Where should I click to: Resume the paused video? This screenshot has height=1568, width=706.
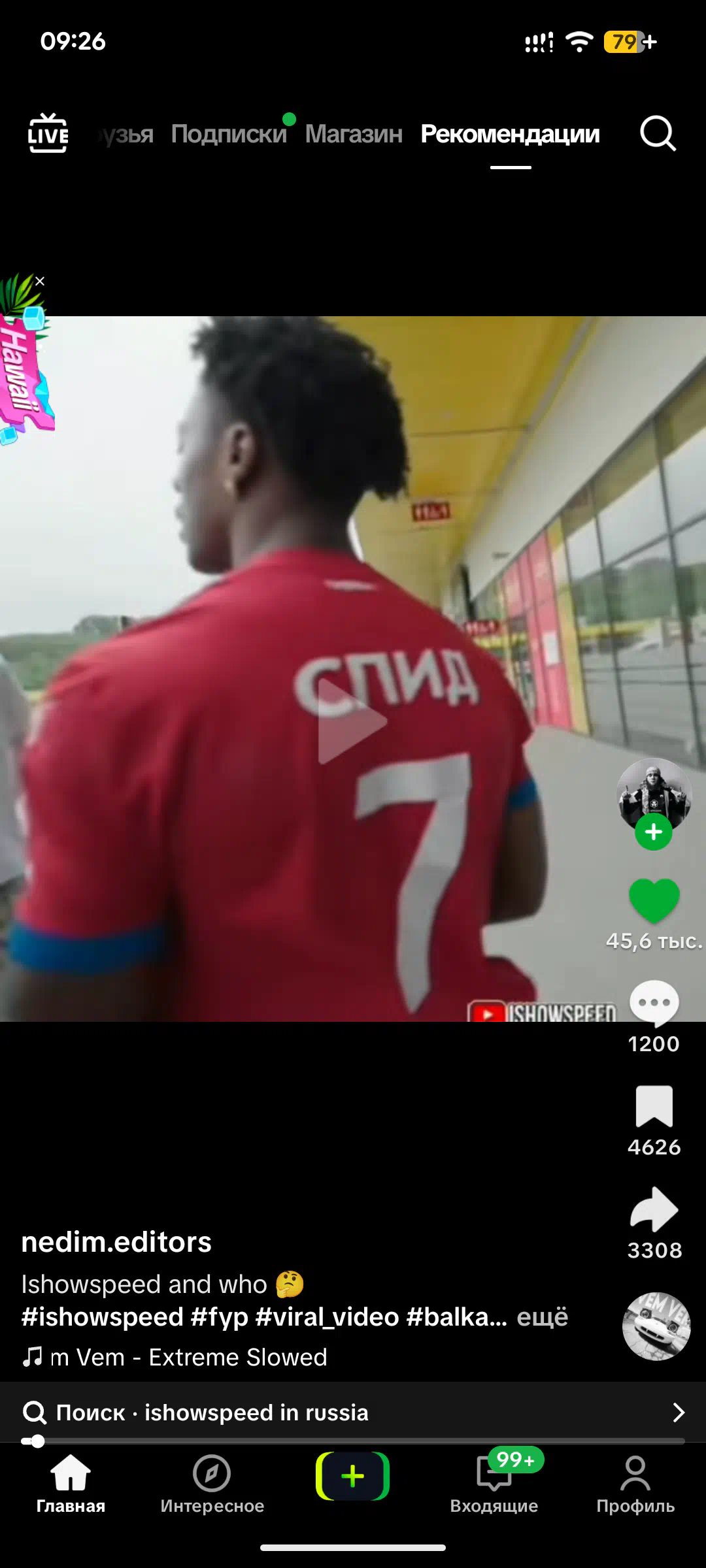pyautogui.click(x=352, y=721)
